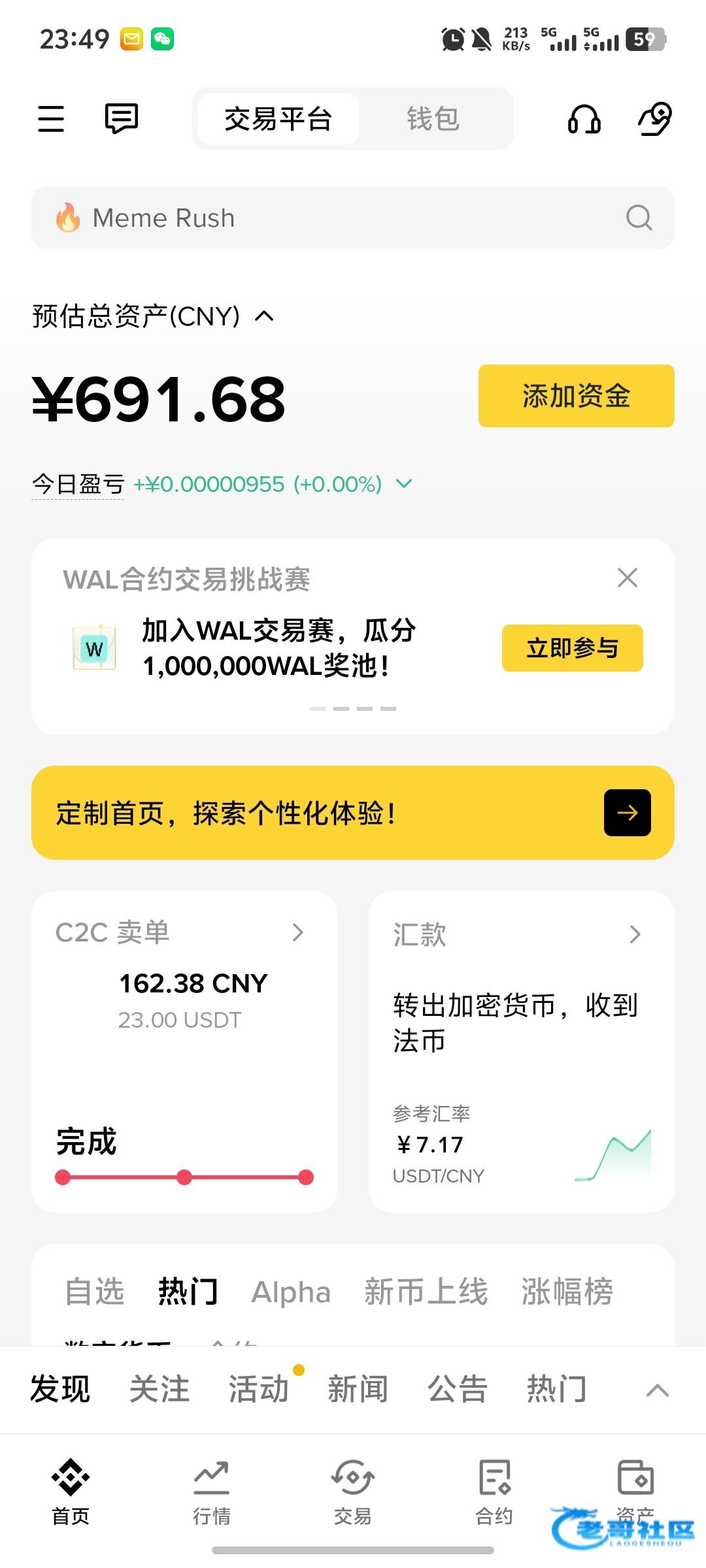Select the Alpha market tab

[x=291, y=1292]
